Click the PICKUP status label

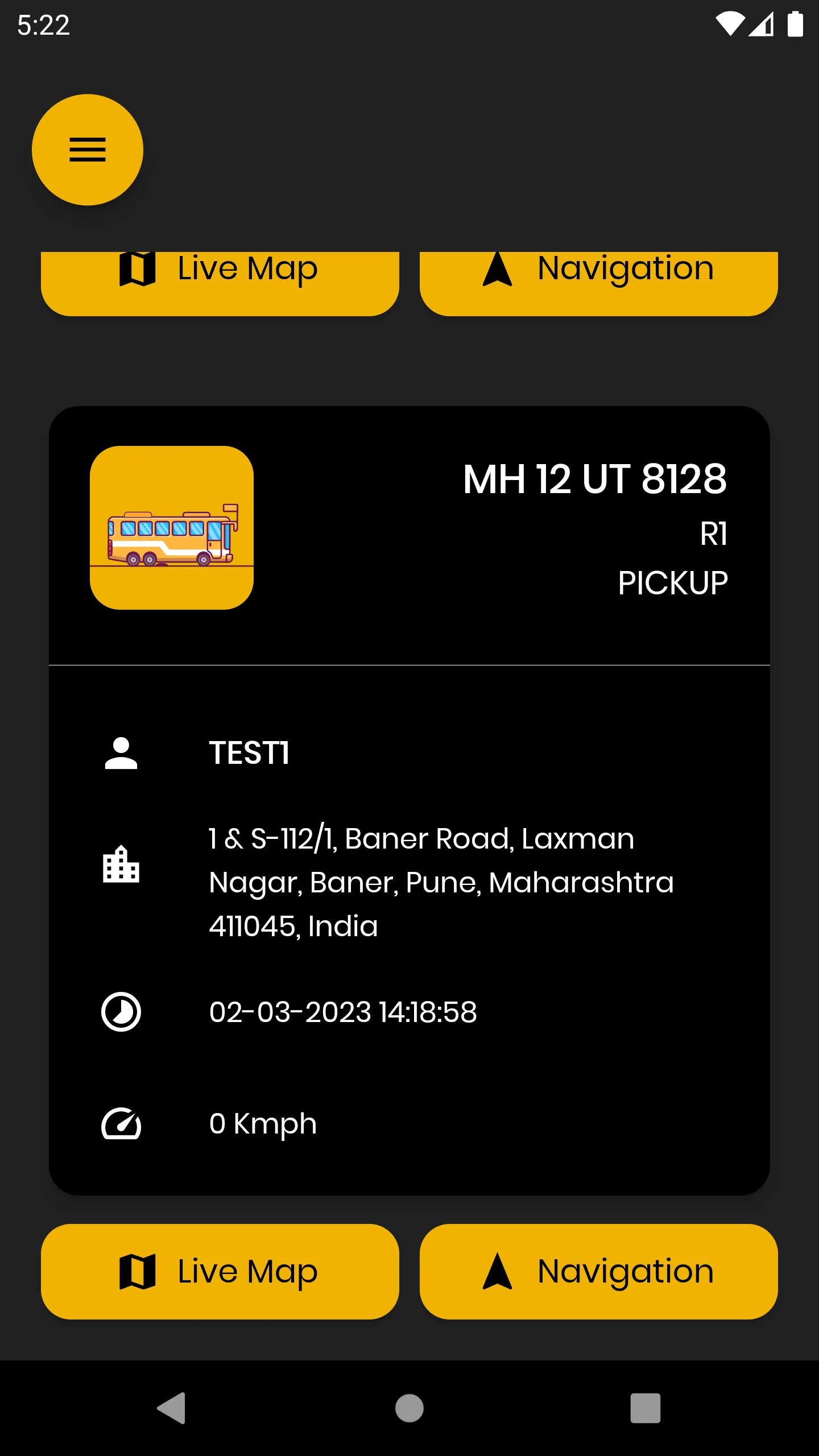point(673,581)
